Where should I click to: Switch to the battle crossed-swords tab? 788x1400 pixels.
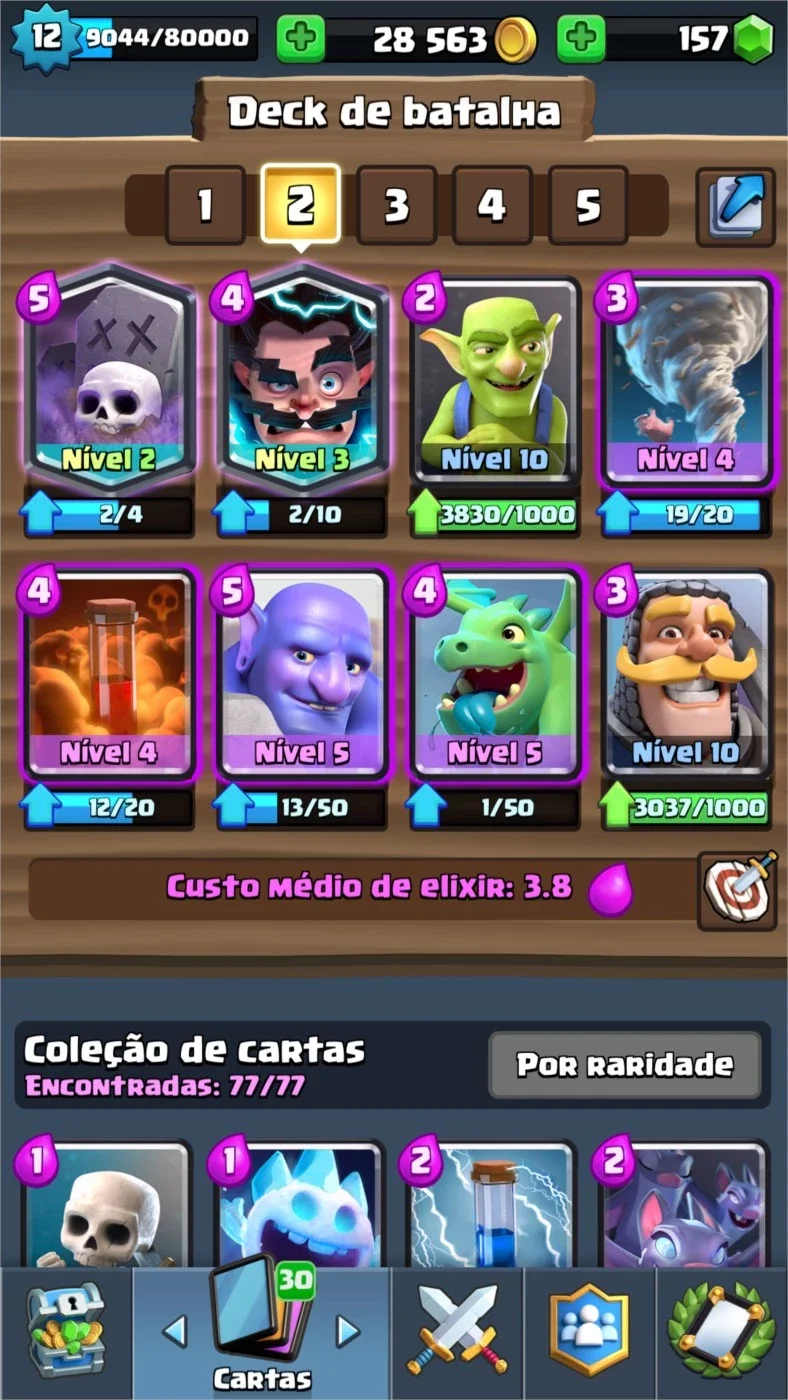[x=457, y=1333]
